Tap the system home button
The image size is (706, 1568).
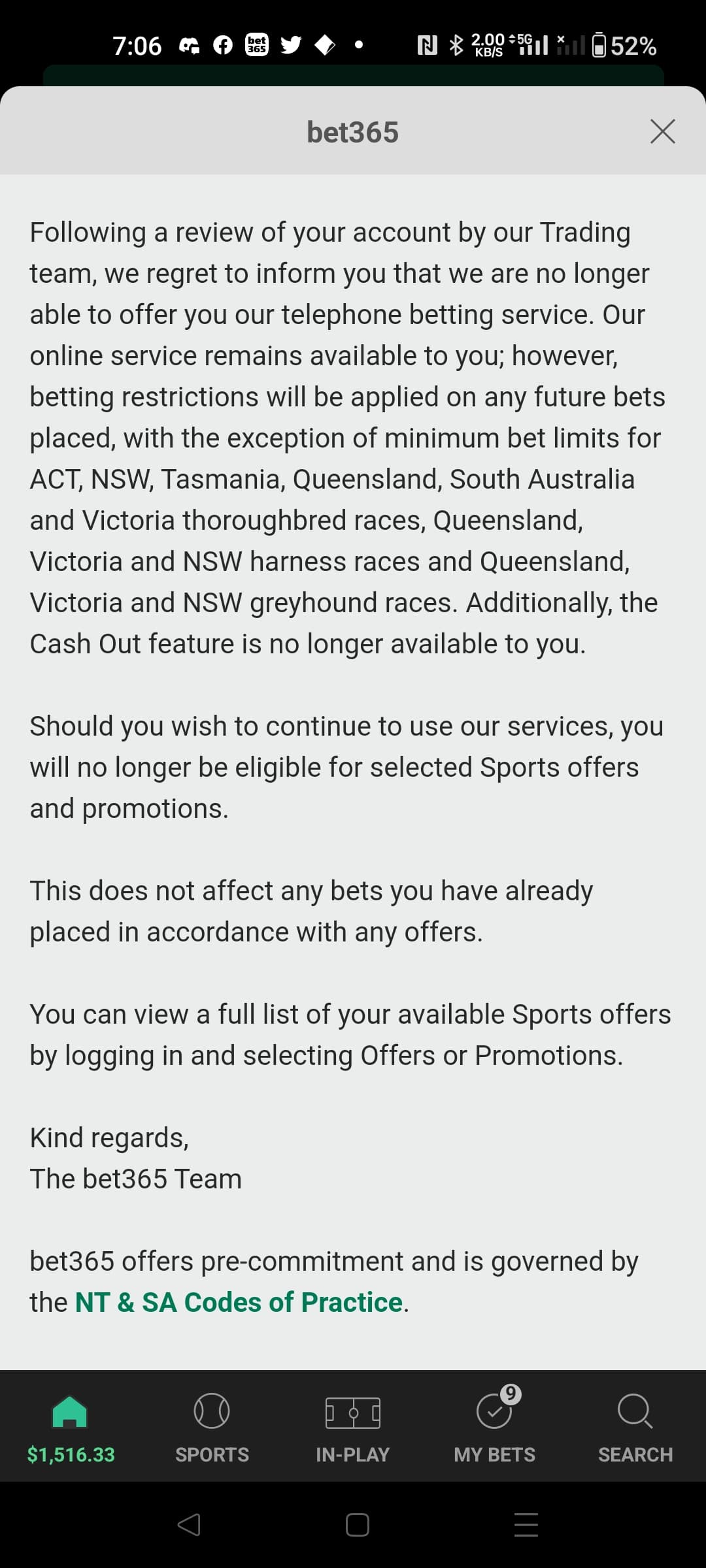click(357, 1525)
